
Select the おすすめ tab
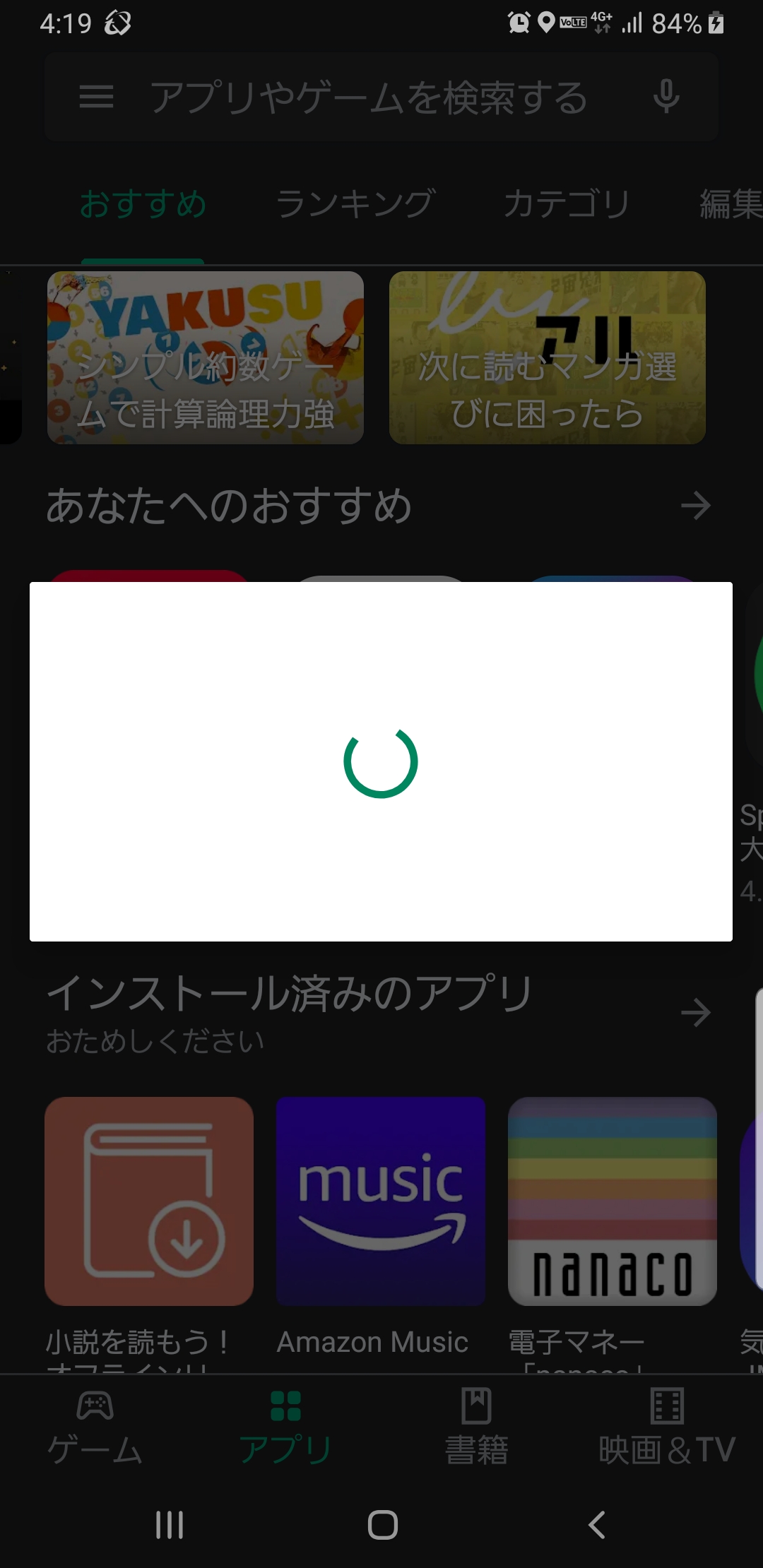(x=143, y=204)
